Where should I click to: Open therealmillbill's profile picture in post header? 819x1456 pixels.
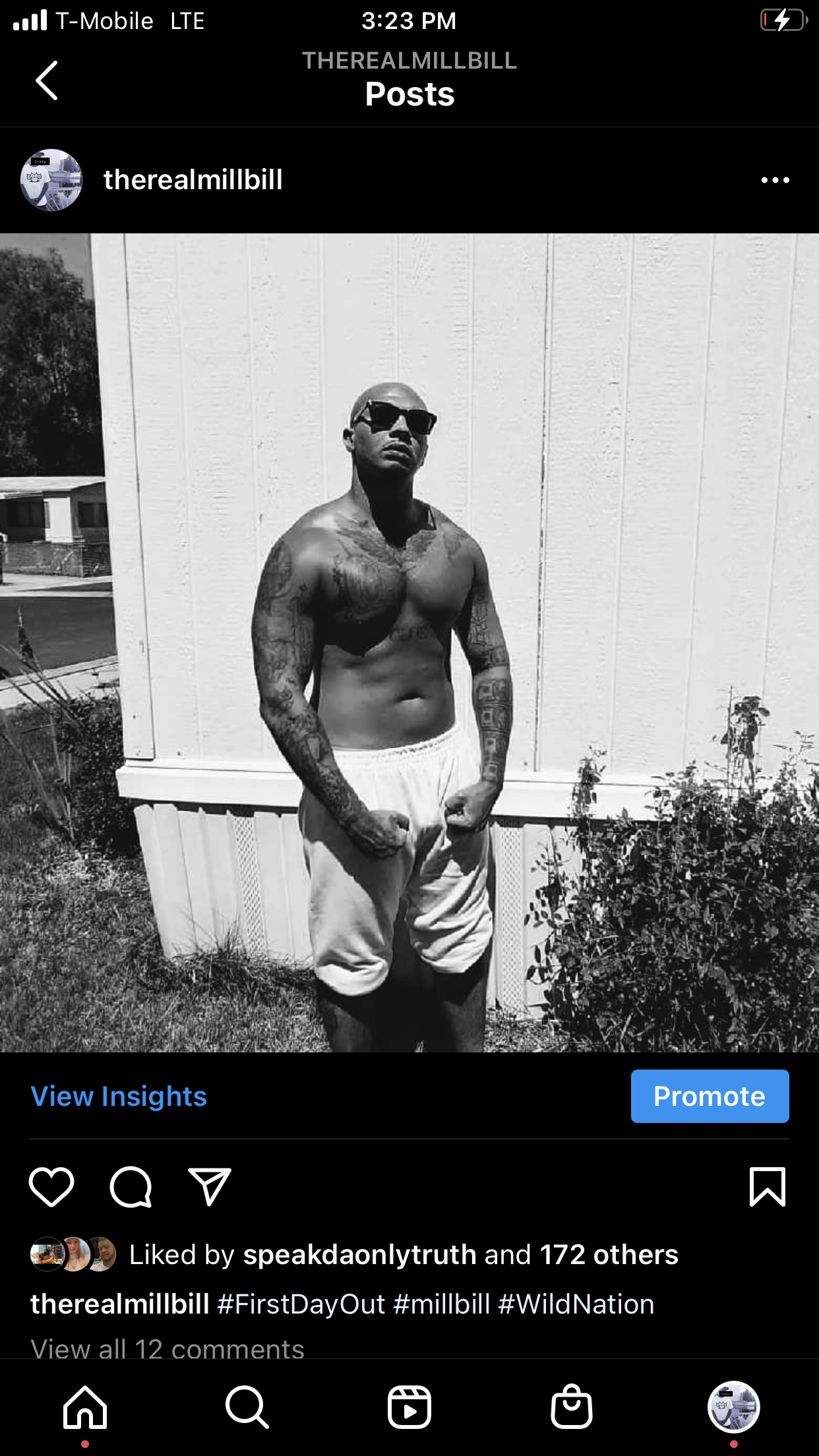(x=51, y=180)
